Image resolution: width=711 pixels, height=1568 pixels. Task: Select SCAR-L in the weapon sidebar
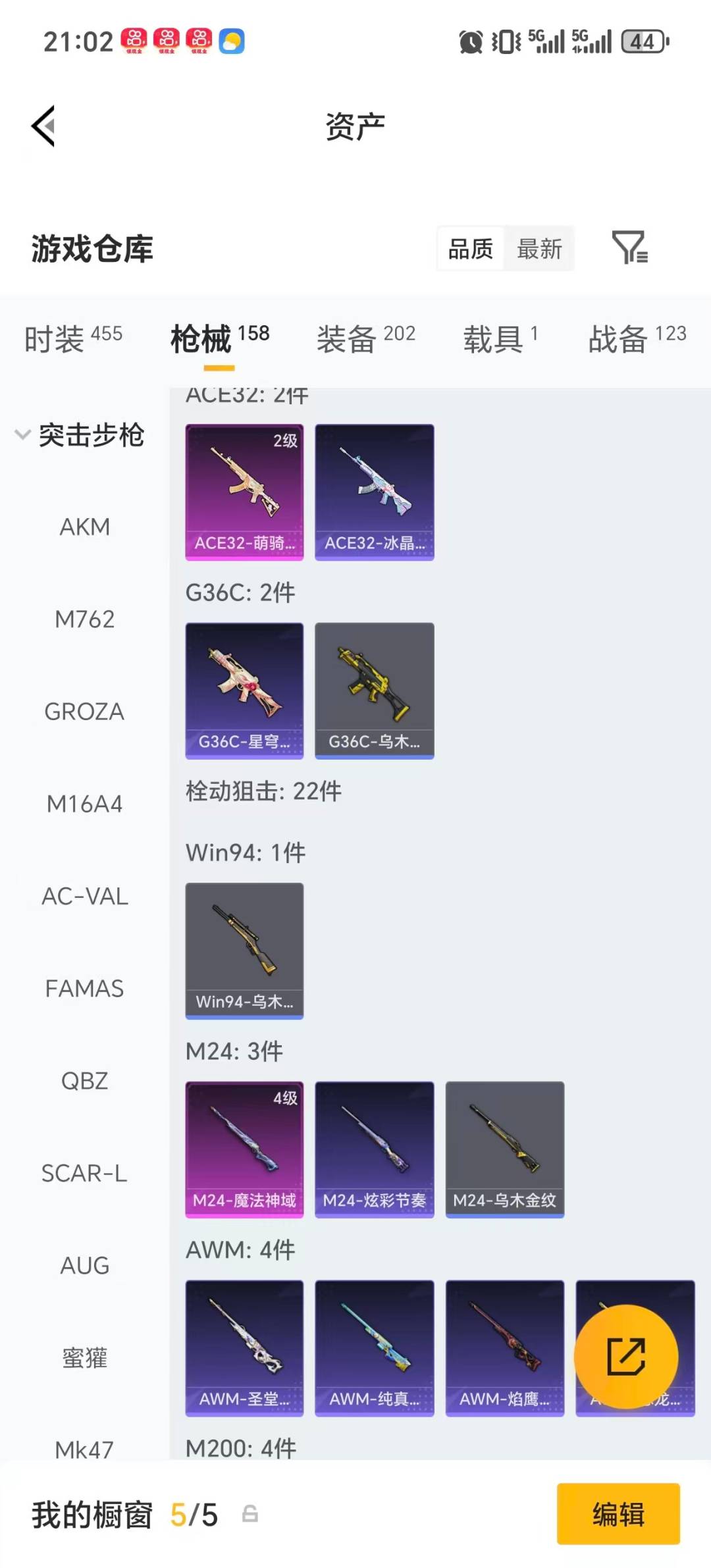pos(84,1173)
